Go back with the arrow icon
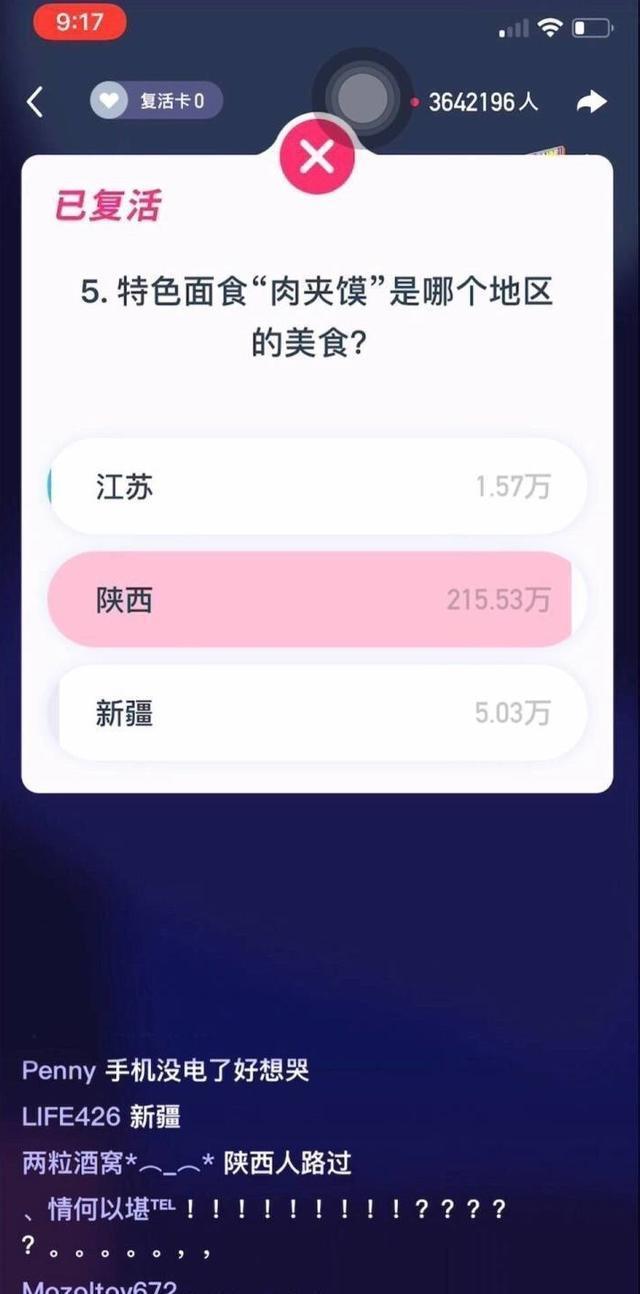 tap(35, 102)
